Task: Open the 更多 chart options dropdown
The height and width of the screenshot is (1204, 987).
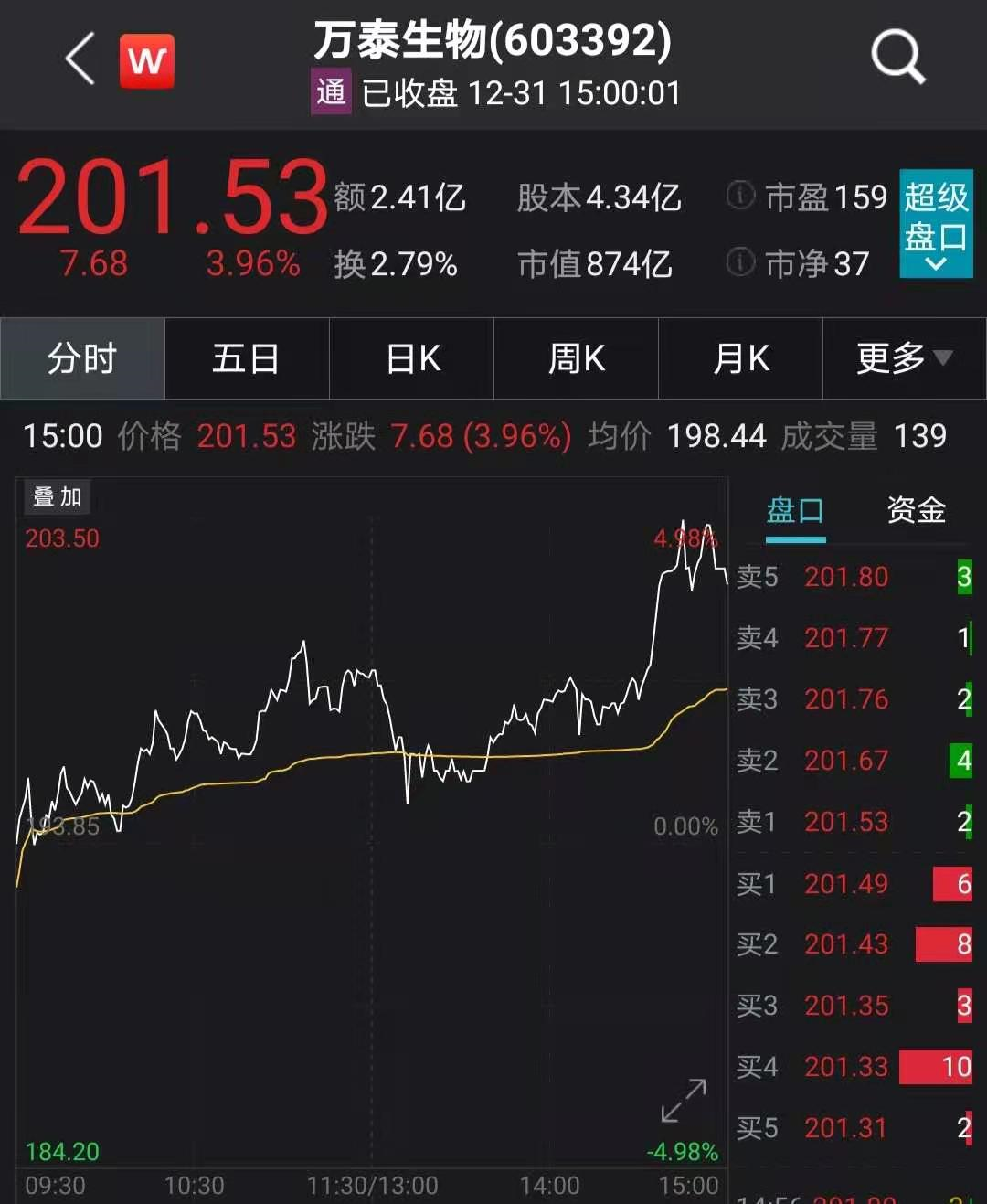Action: point(904,358)
